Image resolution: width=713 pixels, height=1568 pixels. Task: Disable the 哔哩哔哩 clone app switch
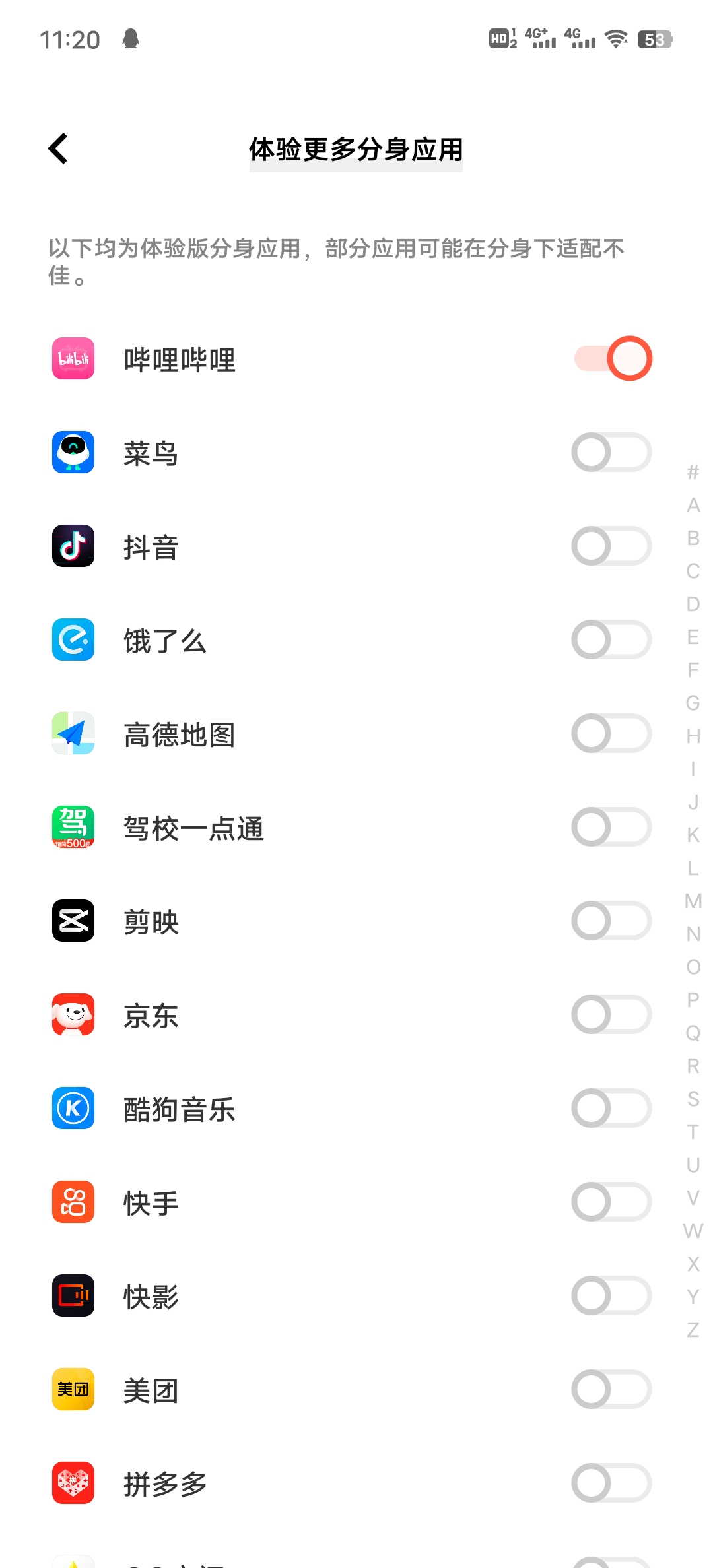pyautogui.click(x=613, y=358)
